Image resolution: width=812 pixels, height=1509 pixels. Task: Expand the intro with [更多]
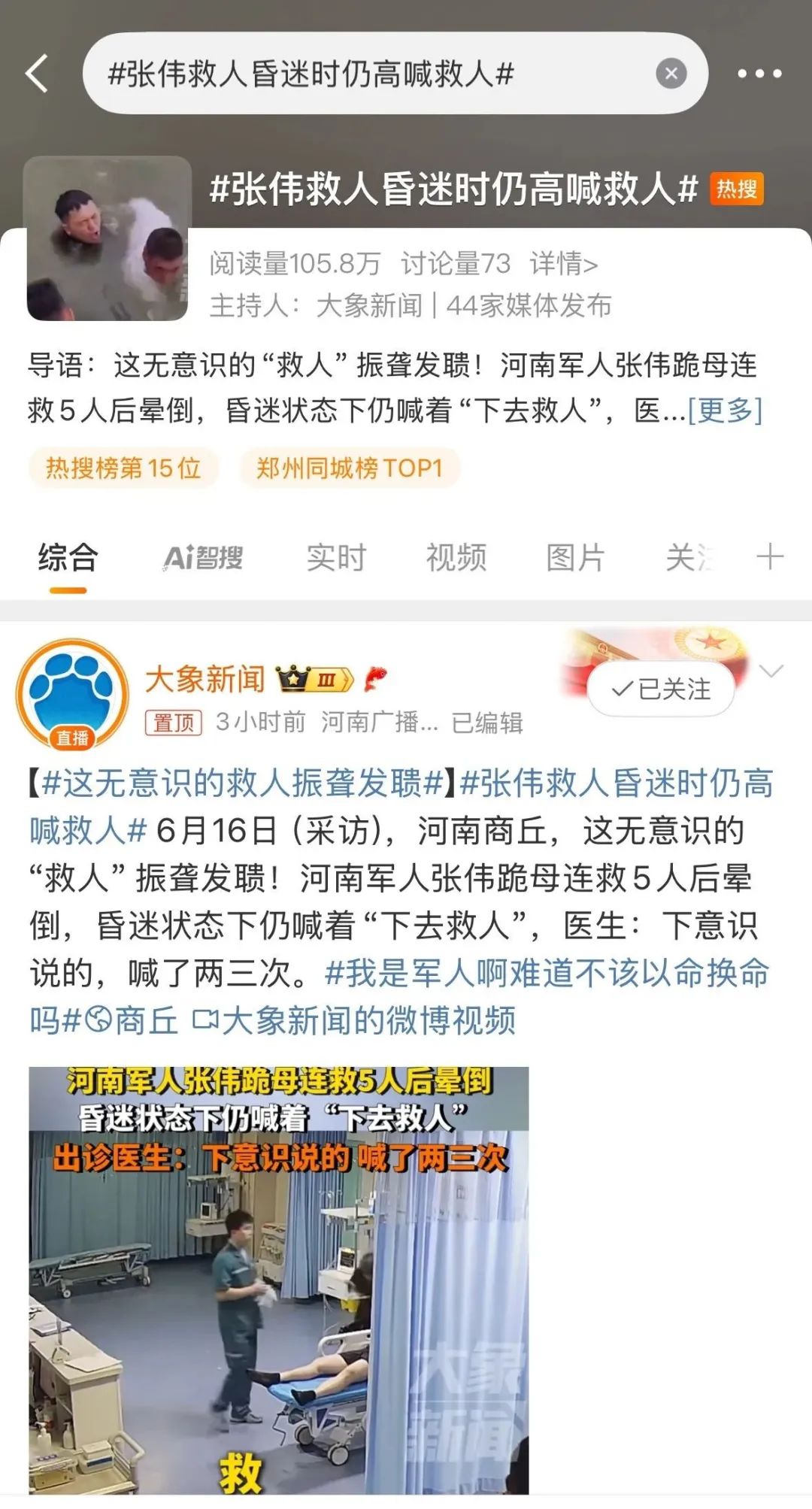[725, 411]
